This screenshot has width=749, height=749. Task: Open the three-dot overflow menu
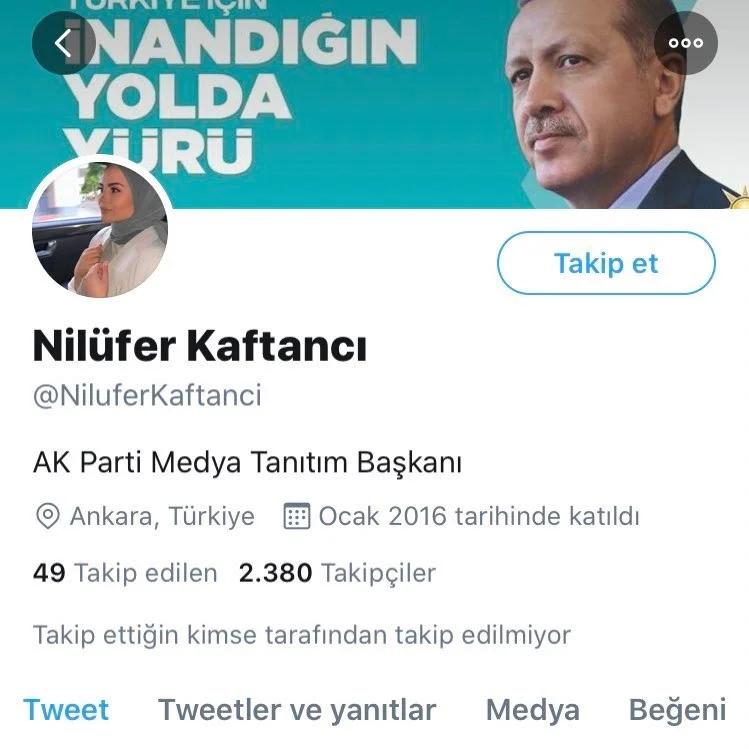(686, 43)
